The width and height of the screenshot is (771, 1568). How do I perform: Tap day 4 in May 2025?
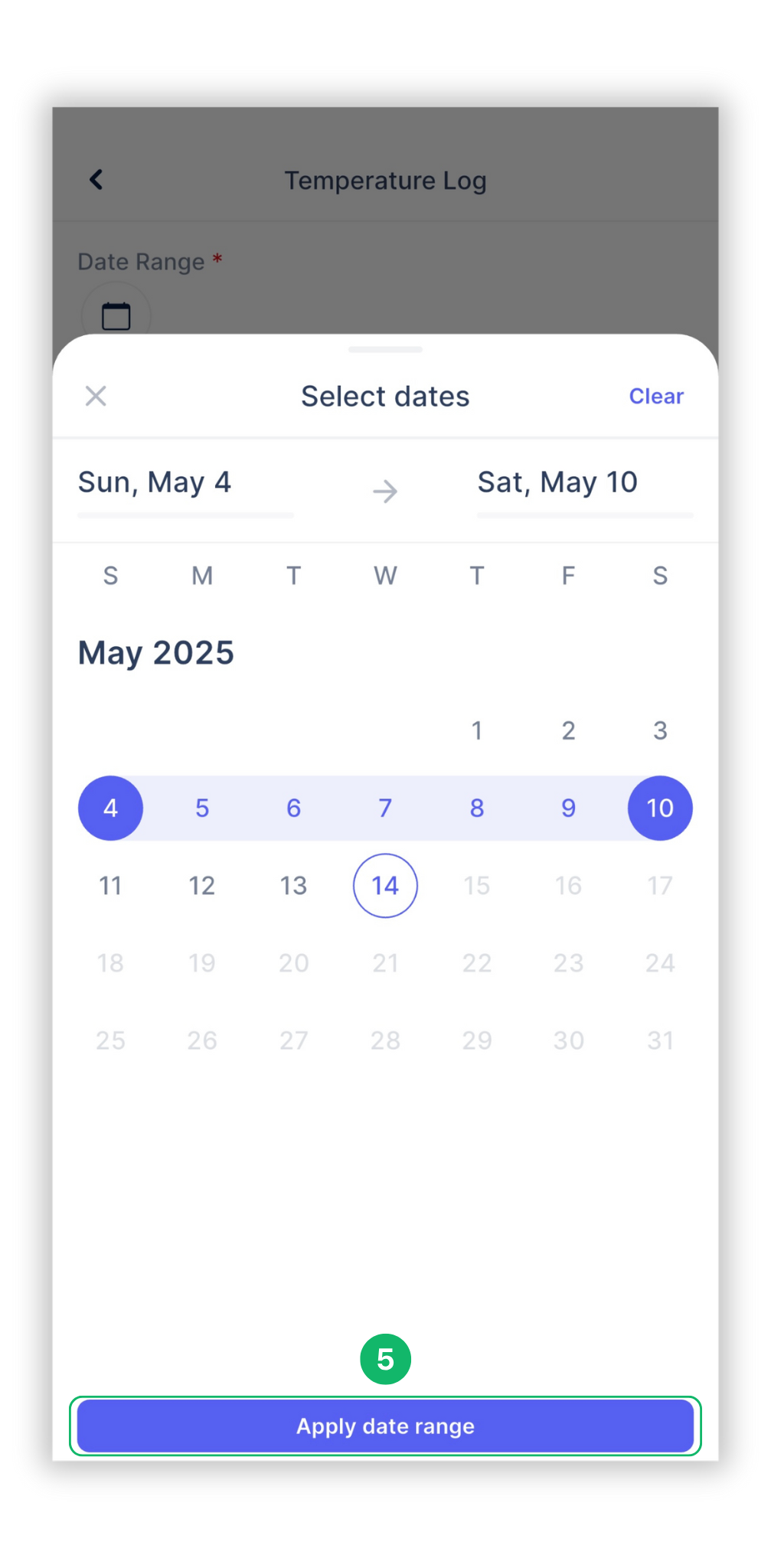tap(110, 808)
